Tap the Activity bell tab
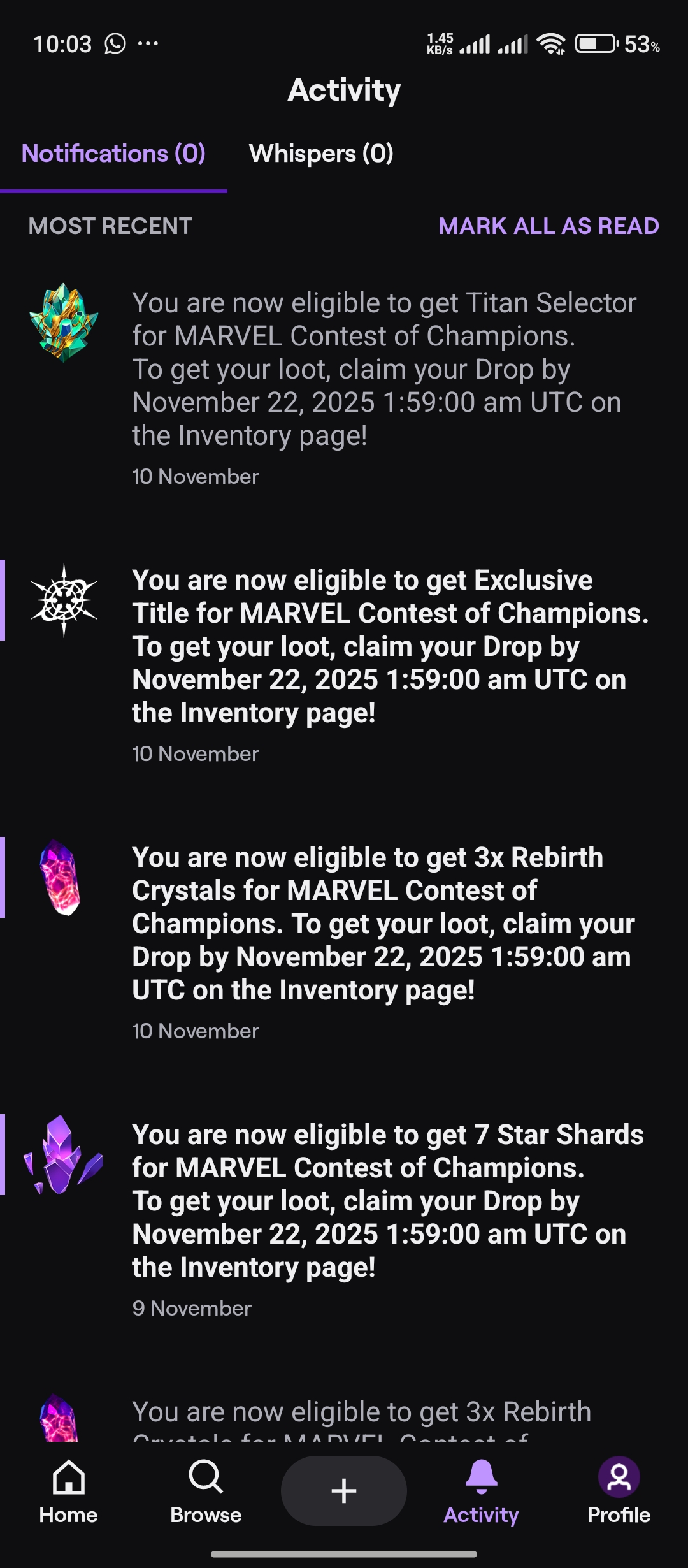688x1568 pixels. [x=481, y=1492]
